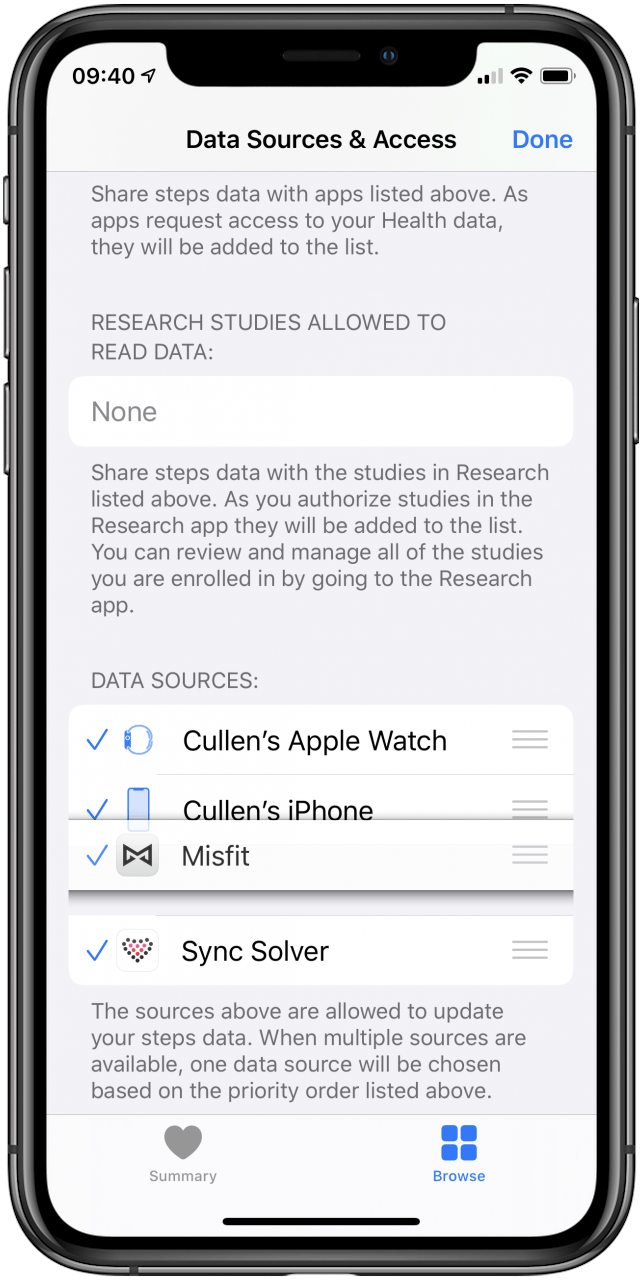Switch to the Summary tab
Image resolution: width=642 pixels, height=1280 pixels.
point(183,1153)
